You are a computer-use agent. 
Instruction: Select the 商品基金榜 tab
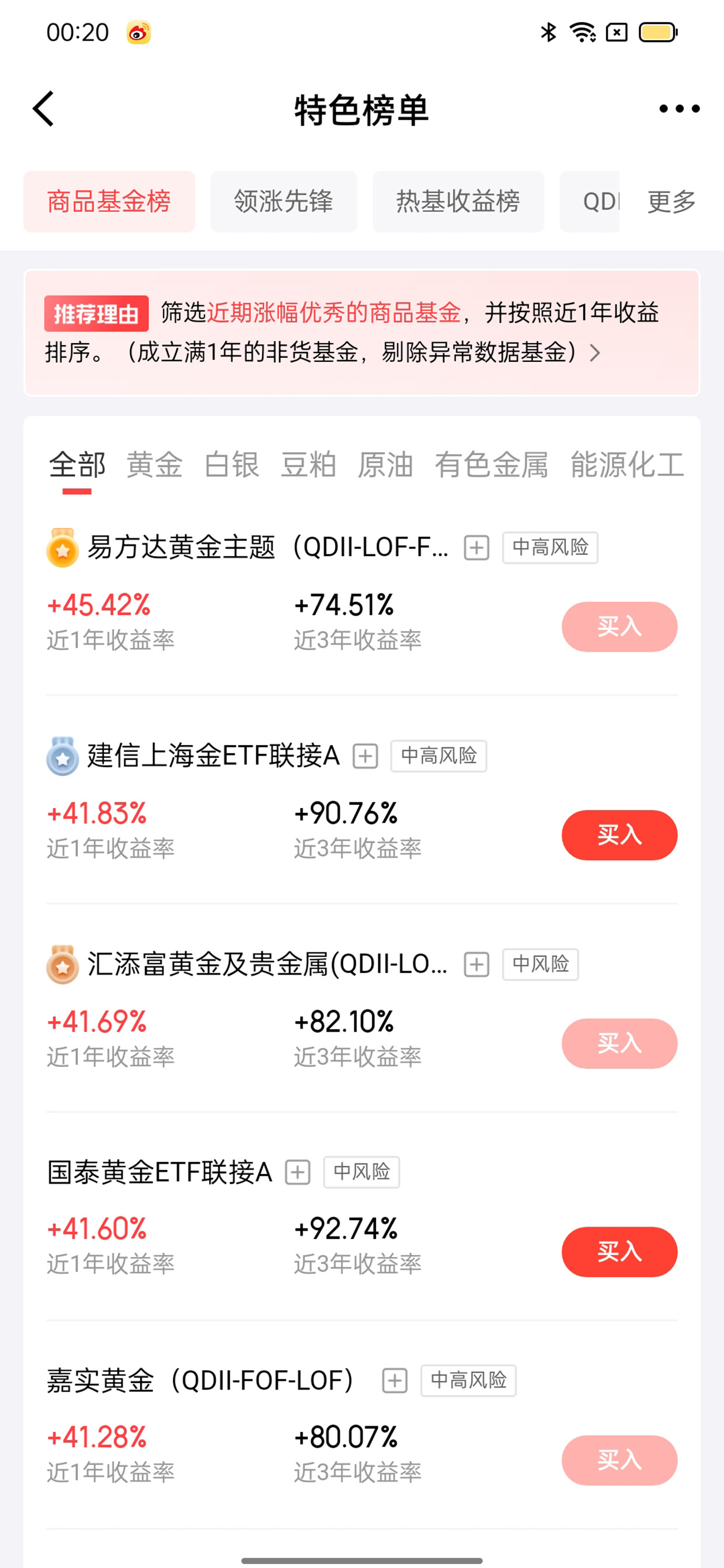click(x=109, y=201)
